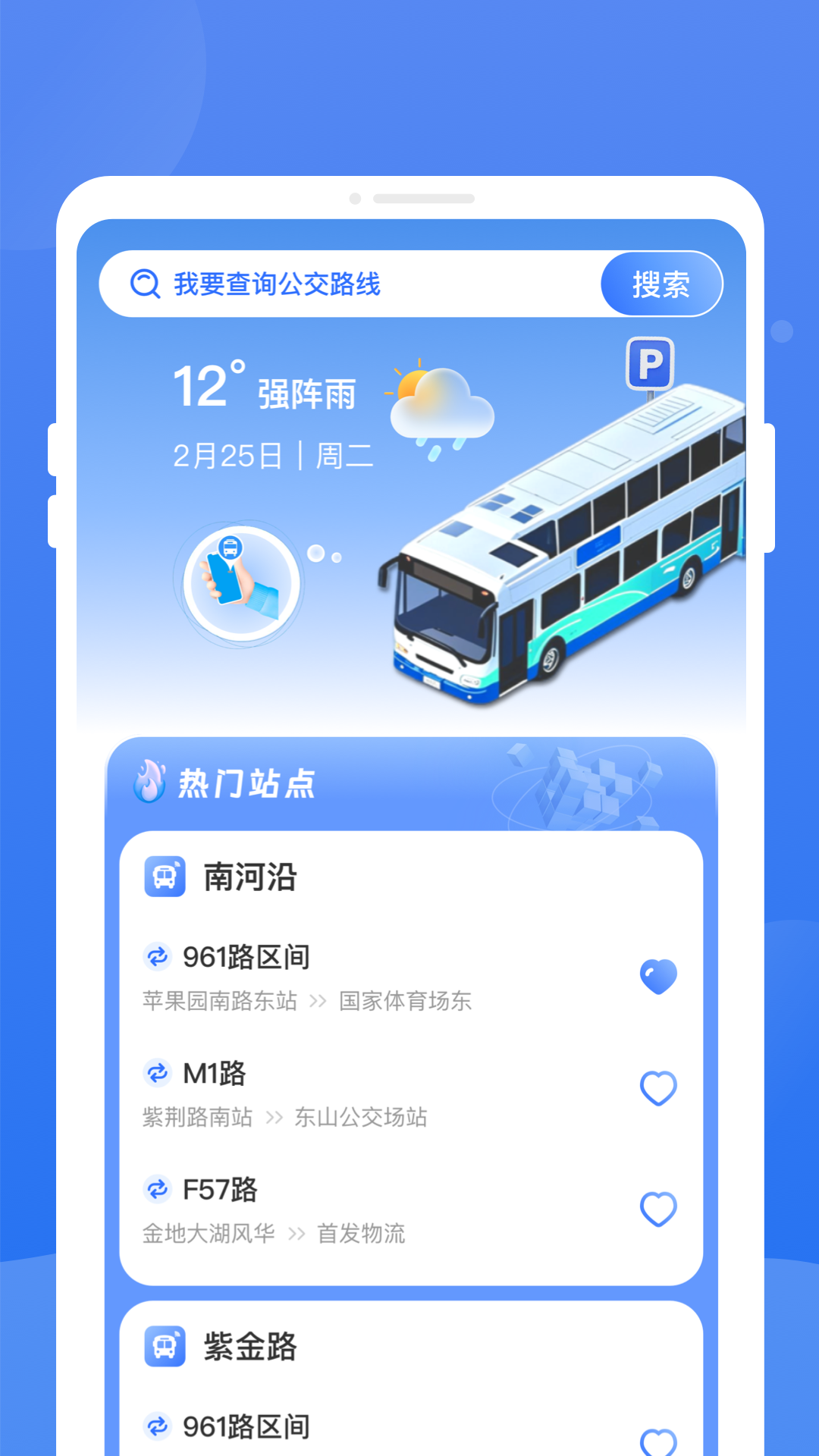Unfavorite the 961路区间 route
Viewport: 819px width, 1456px height.
coord(658,976)
